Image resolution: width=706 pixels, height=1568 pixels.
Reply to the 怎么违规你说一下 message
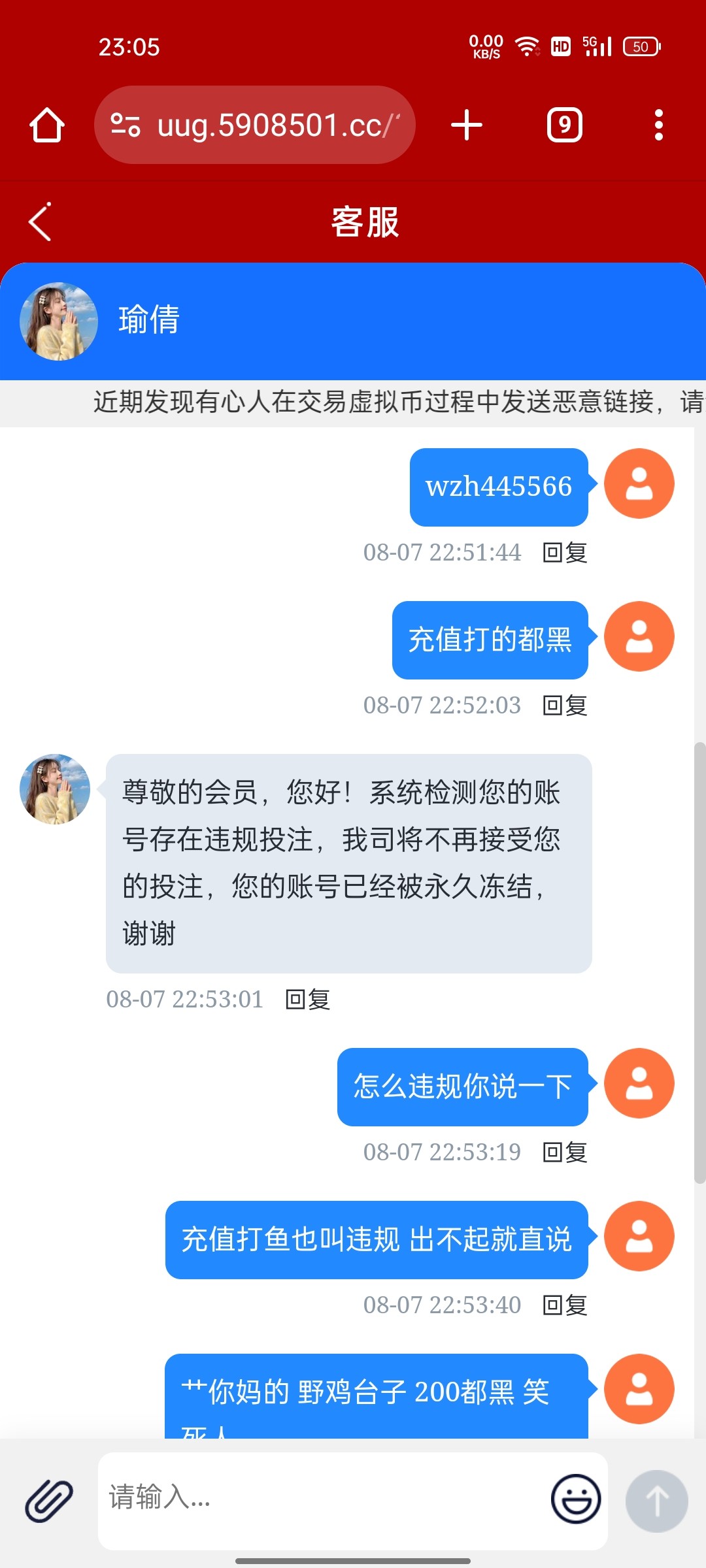[565, 1152]
